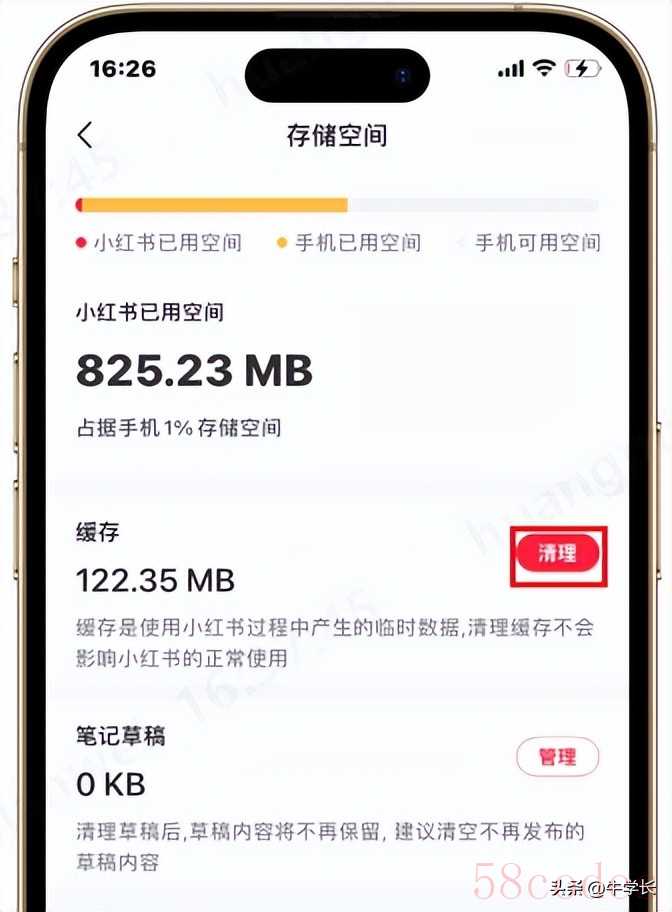The width and height of the screenshot is (672, 912).
Task: Open 管理 for note drafts
Action: pos(557,757)
